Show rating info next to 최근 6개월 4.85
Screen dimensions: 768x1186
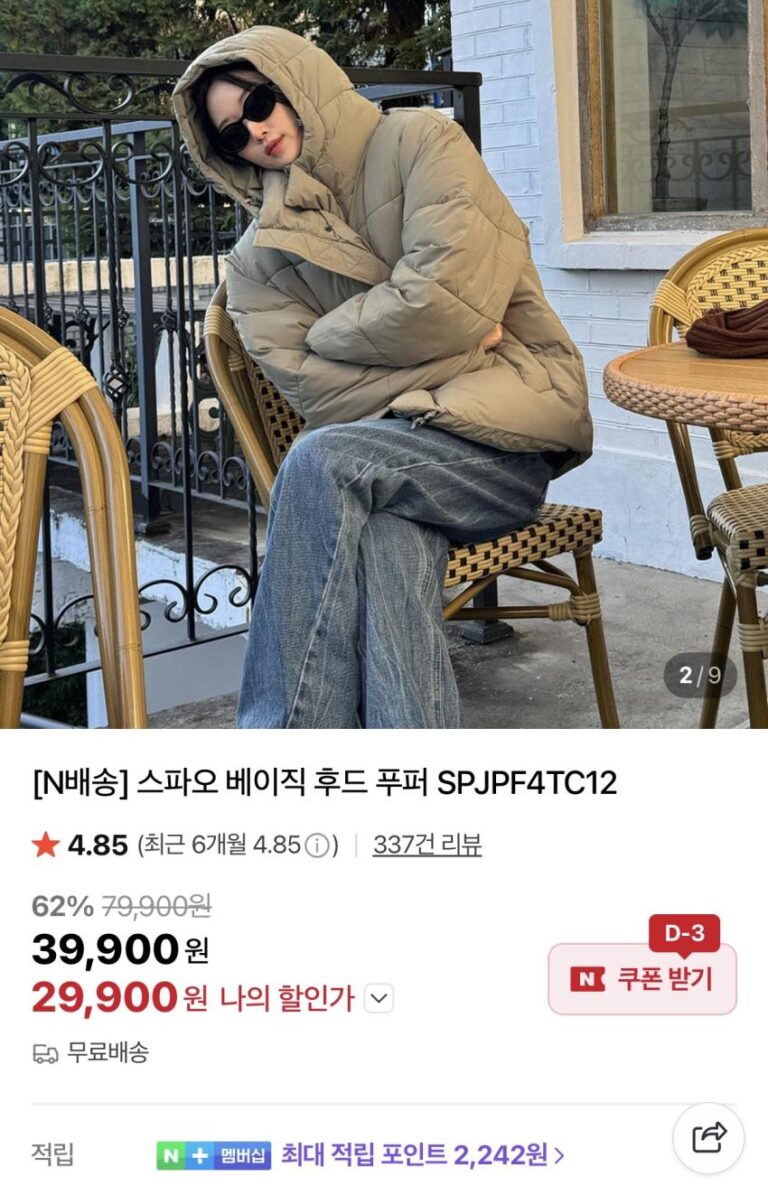point(316,846)
